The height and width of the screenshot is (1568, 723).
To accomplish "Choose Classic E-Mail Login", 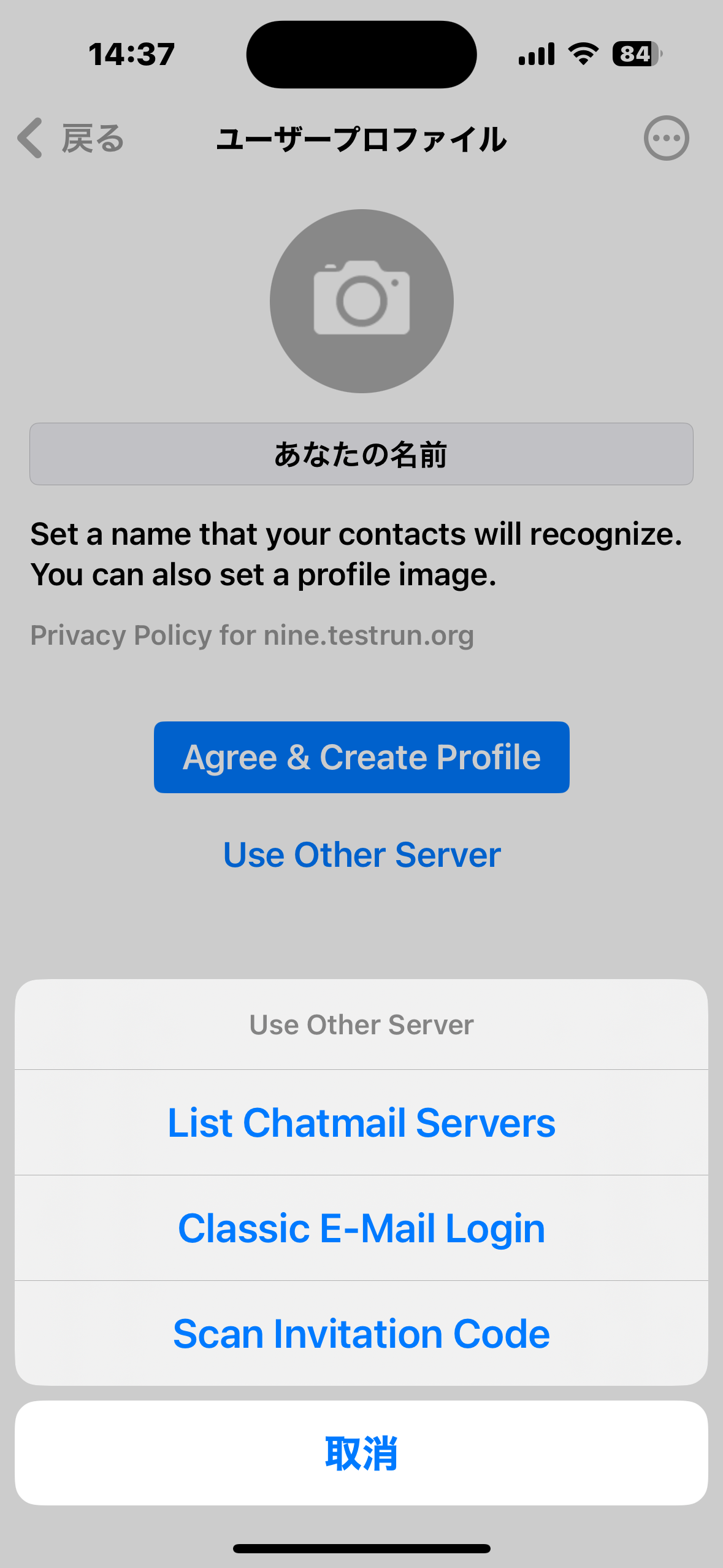I will pos(361,1228).
